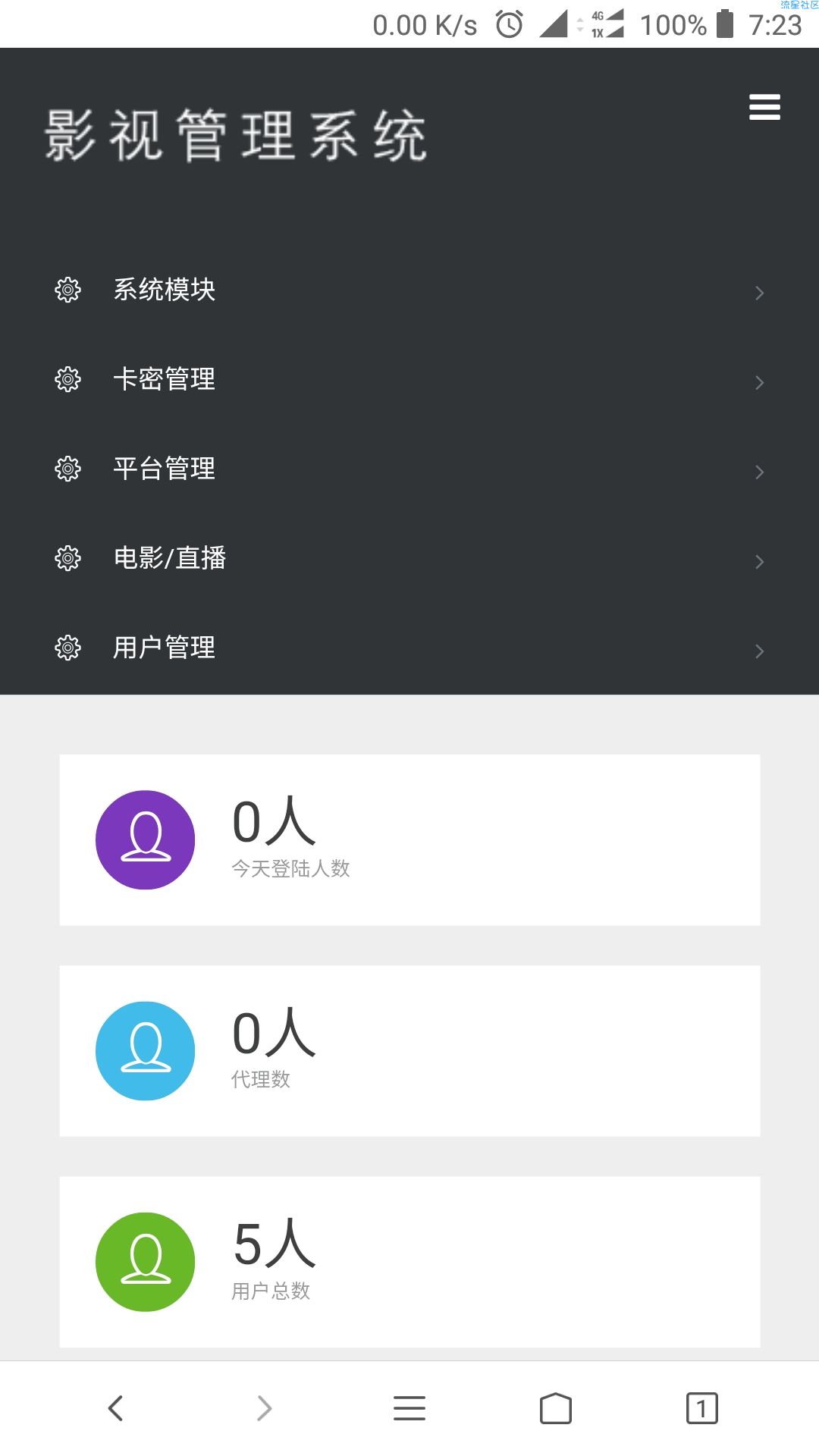This screenshot has height=1456, width=819.
Task: Open the browser menu in bottom bar
Action: (x=409, y=1408)
